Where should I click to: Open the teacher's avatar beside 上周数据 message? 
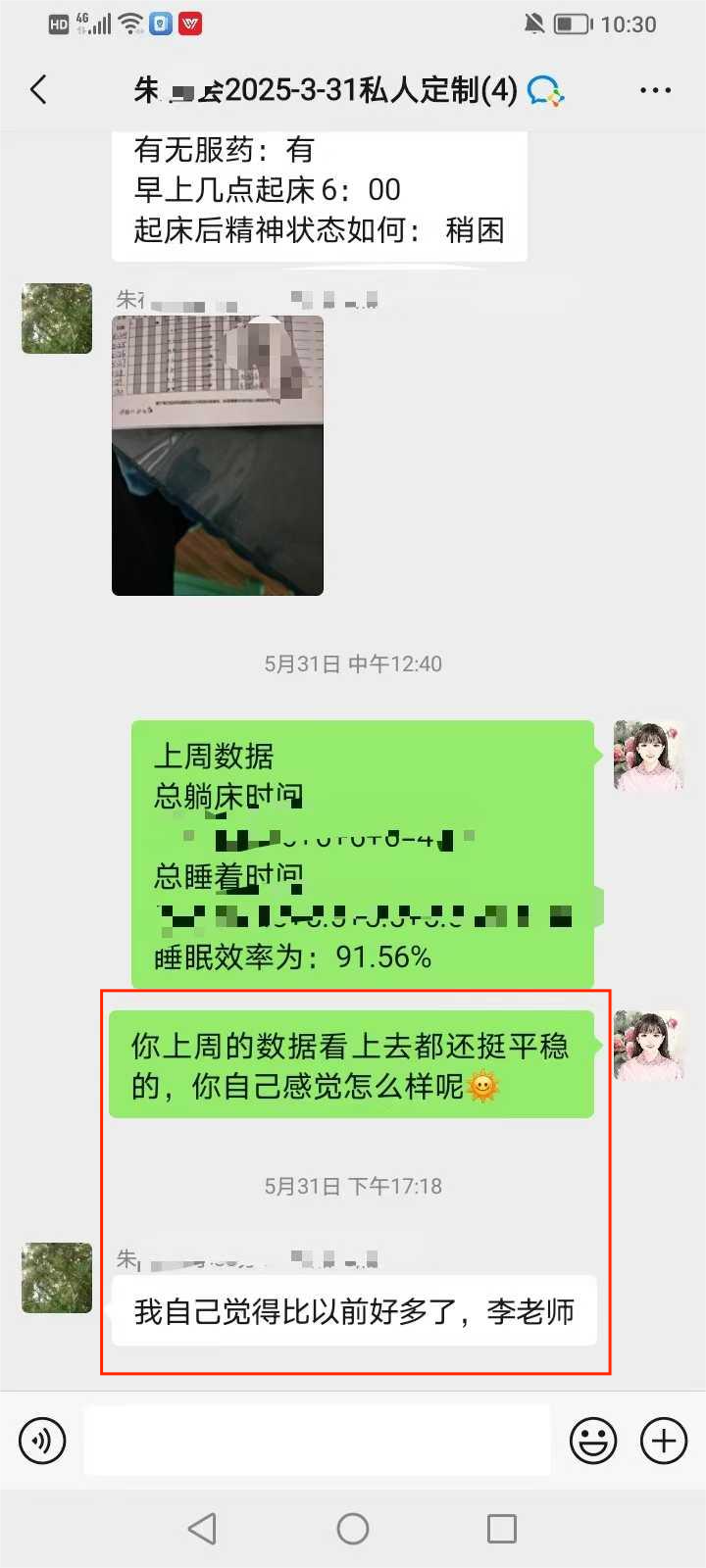tap(648, 756)
